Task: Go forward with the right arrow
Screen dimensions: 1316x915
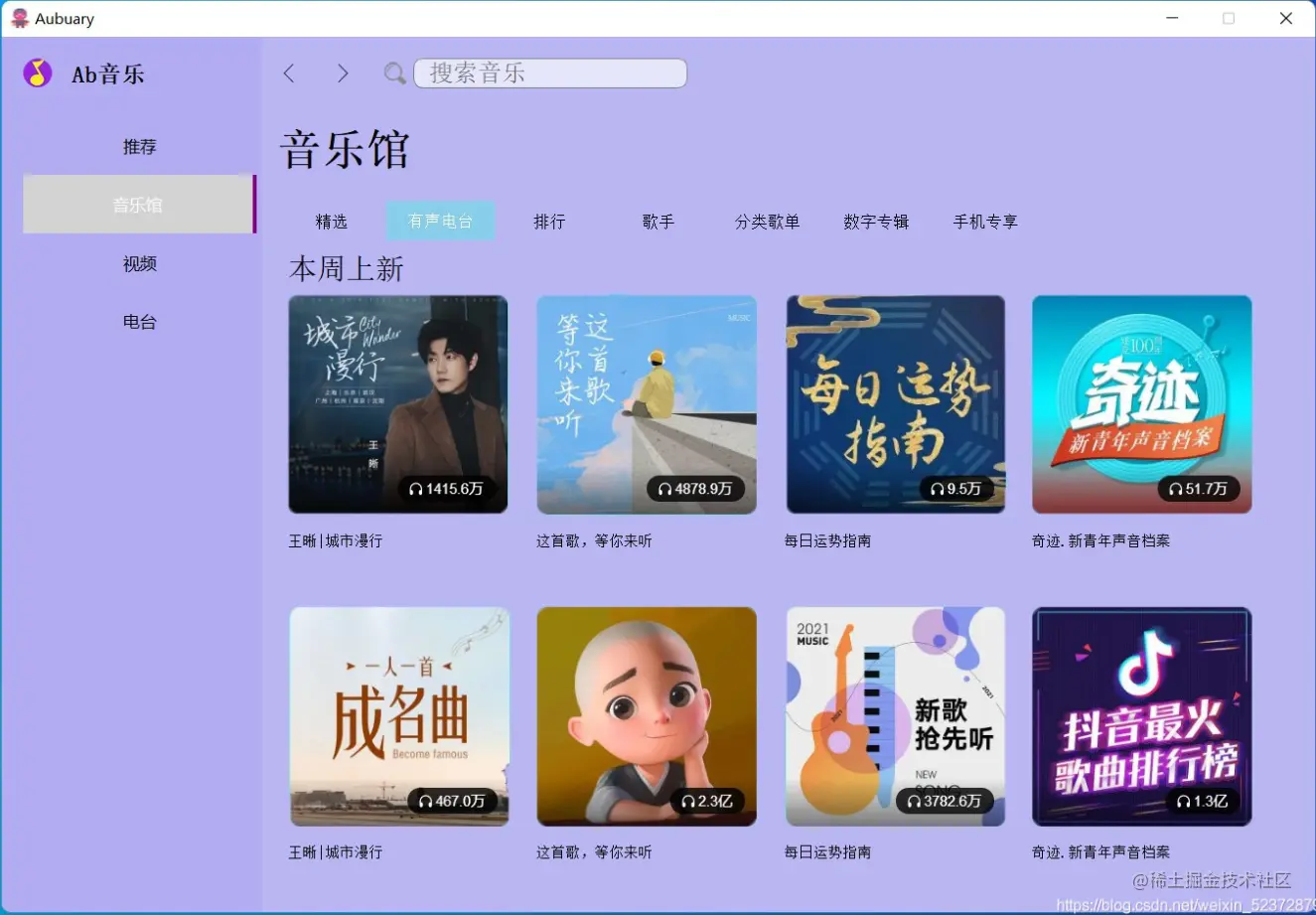Action: click(x=343, y=74)
